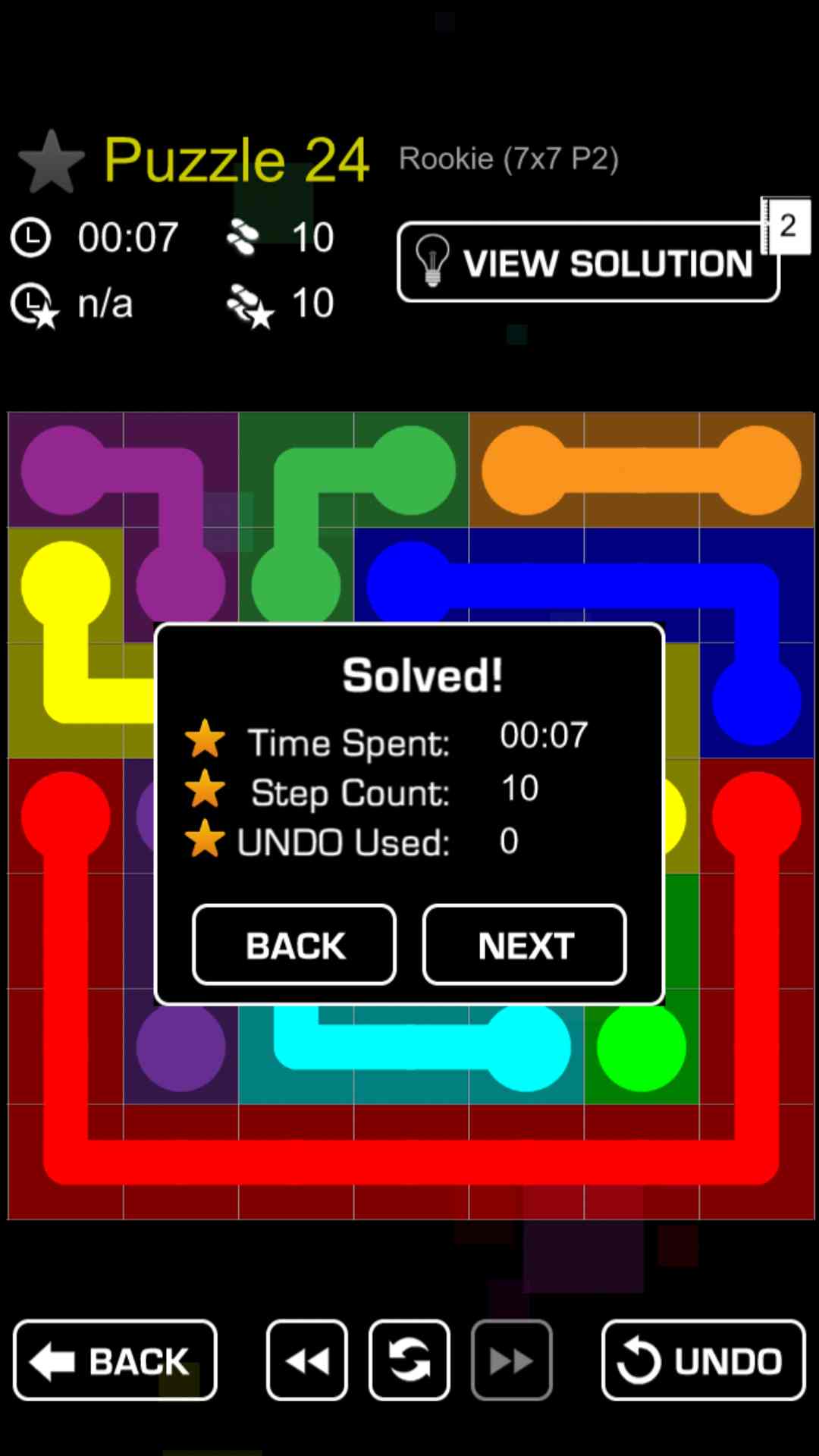The width and height of the screenshot is (819, 1456).
Task: Tap NEXT in the Solved dialog
Action: (x=524, y=945)
